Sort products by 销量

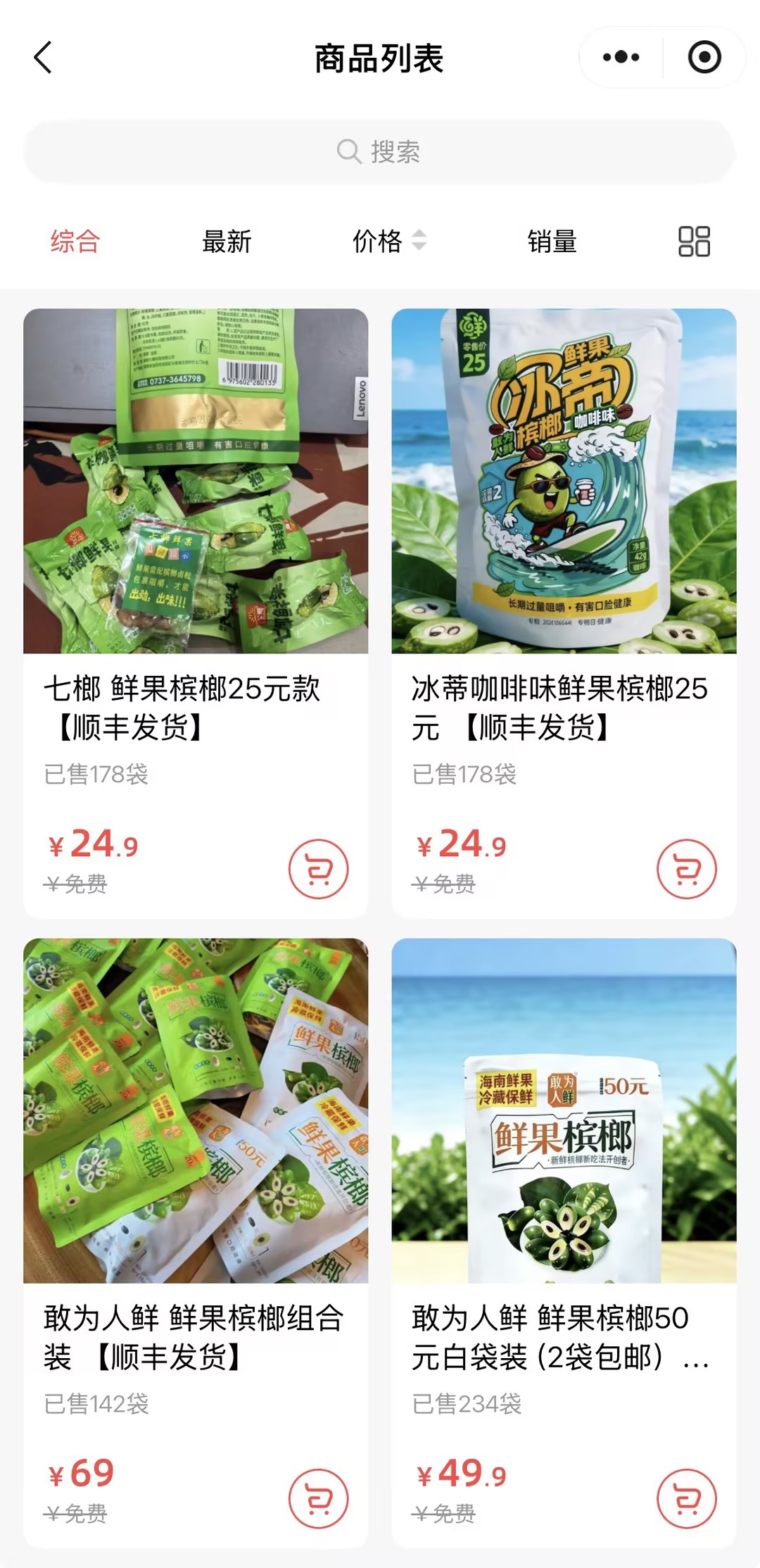[552, 242]
